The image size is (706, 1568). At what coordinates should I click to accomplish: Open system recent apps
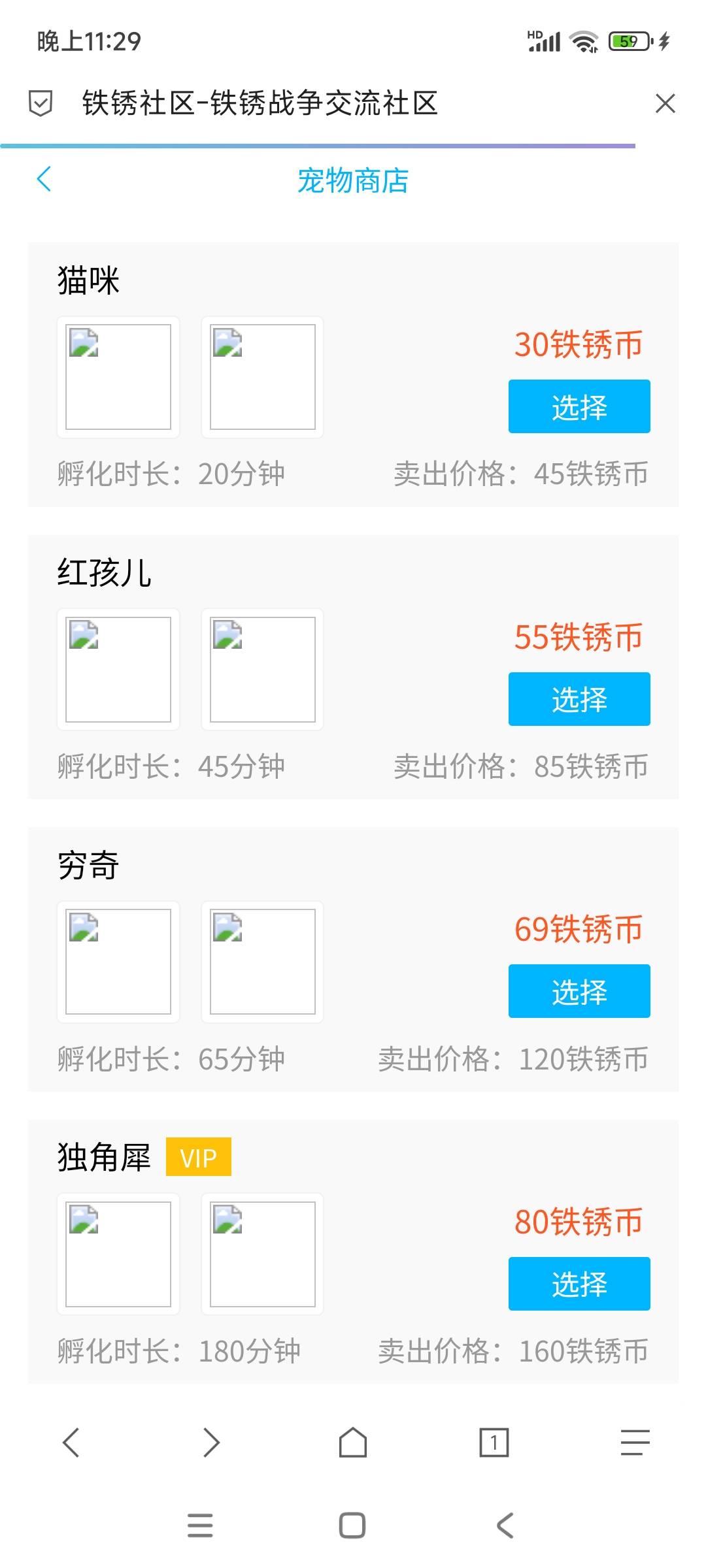coord(200,1526)
